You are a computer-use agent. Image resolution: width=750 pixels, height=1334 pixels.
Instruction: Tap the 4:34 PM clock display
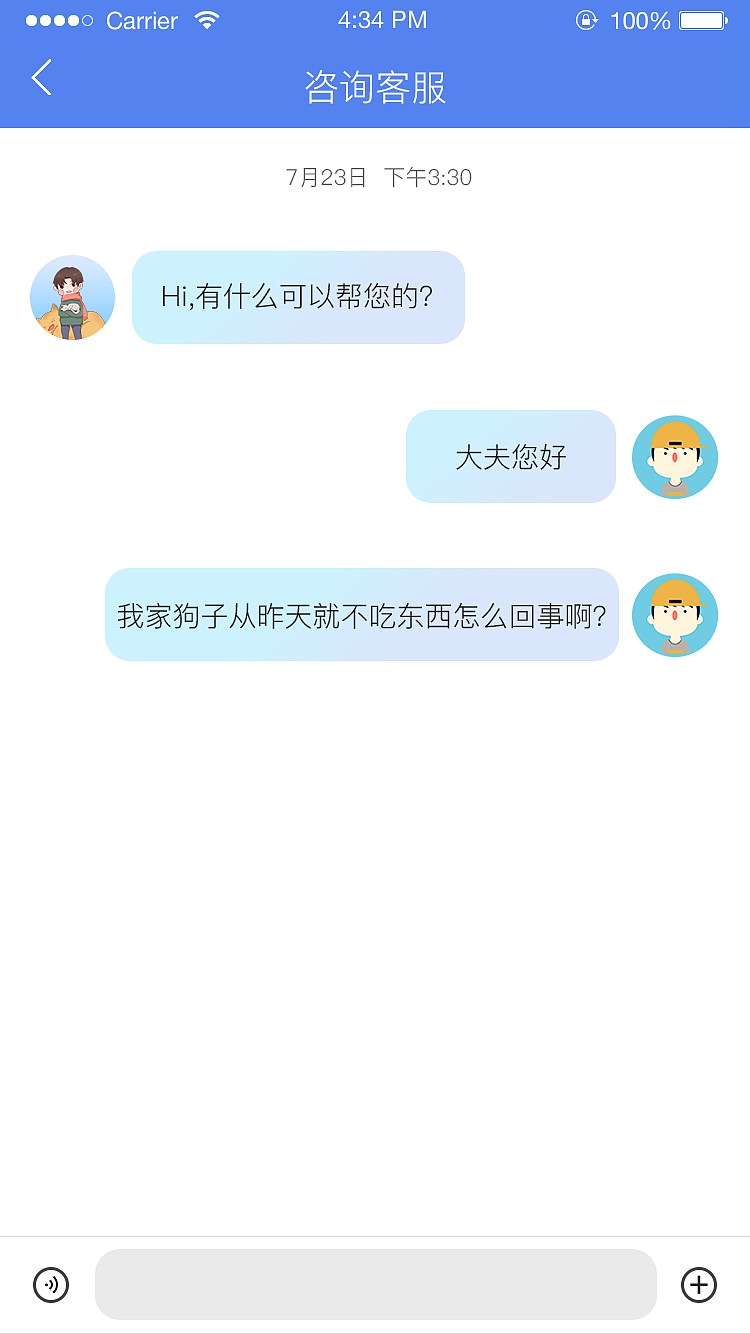coord(383,20)
